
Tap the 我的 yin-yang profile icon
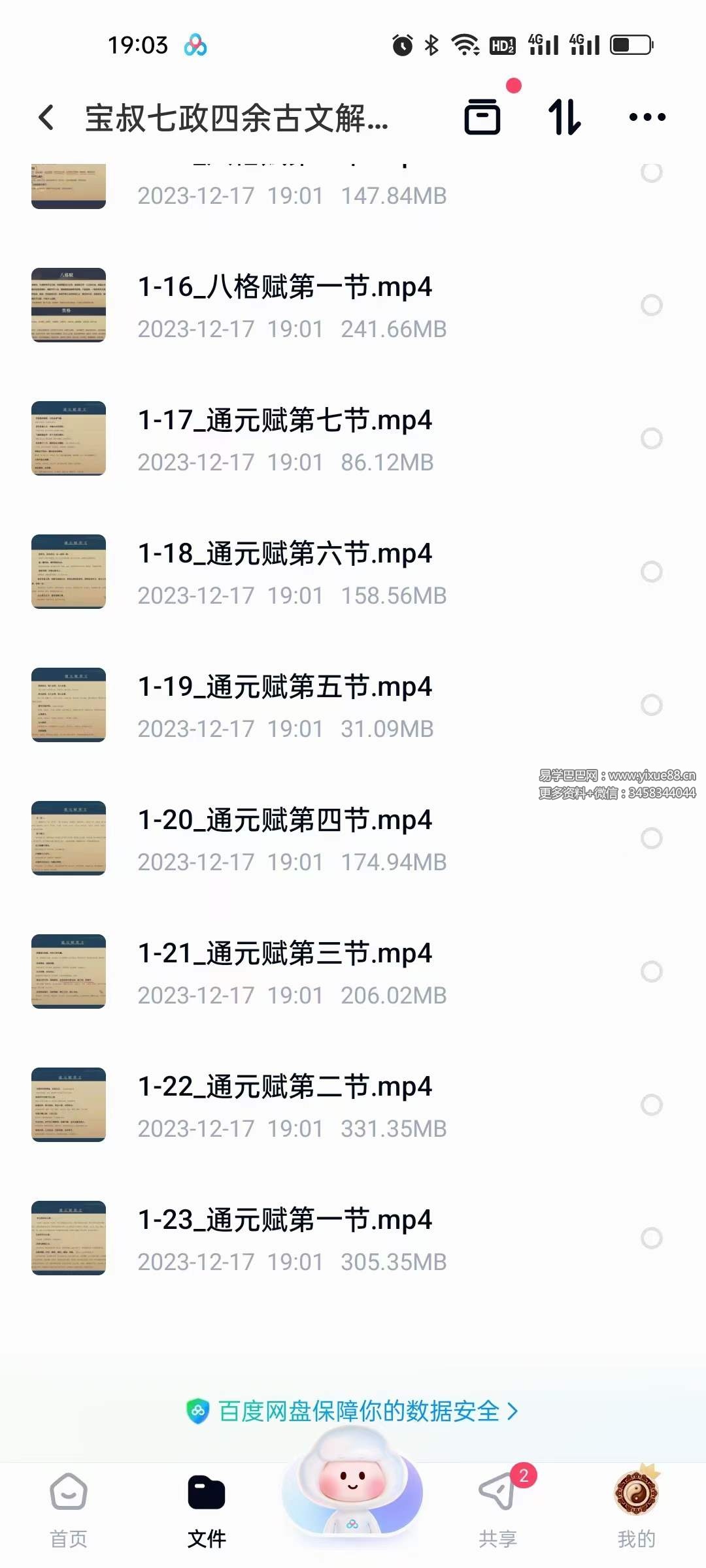(x=635, y=1493)
